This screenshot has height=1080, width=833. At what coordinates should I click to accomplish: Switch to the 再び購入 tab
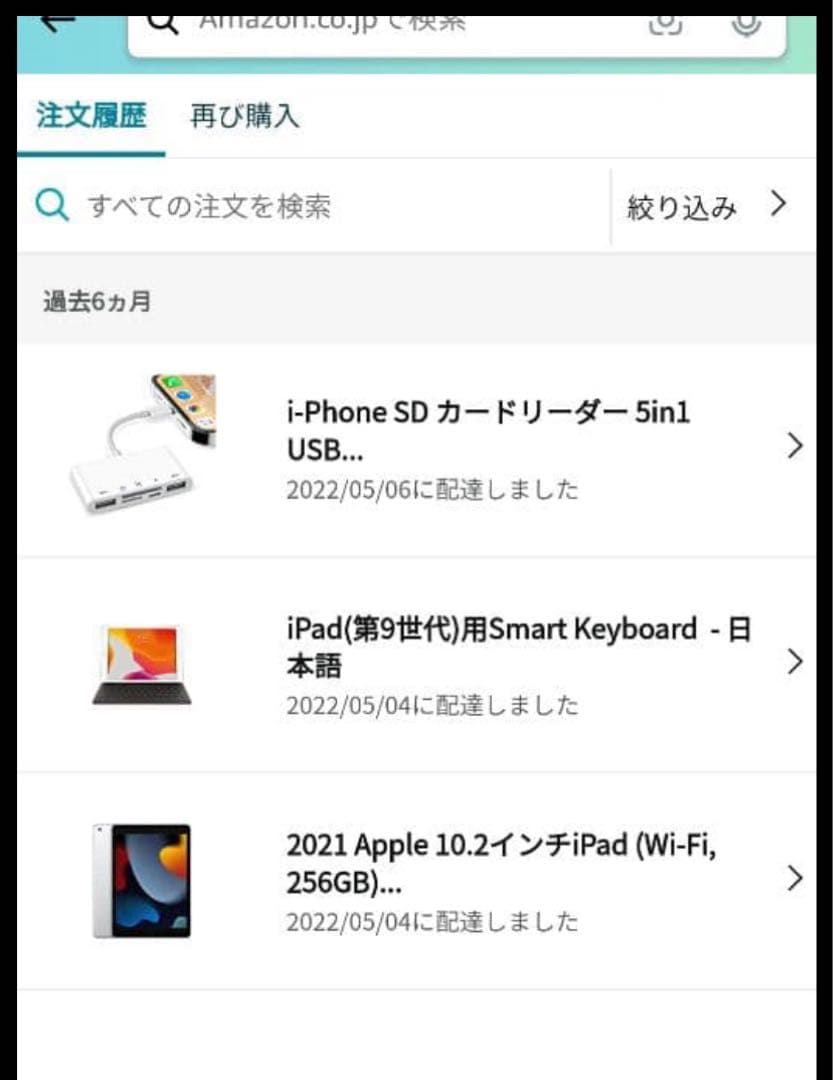click(243, 116)
